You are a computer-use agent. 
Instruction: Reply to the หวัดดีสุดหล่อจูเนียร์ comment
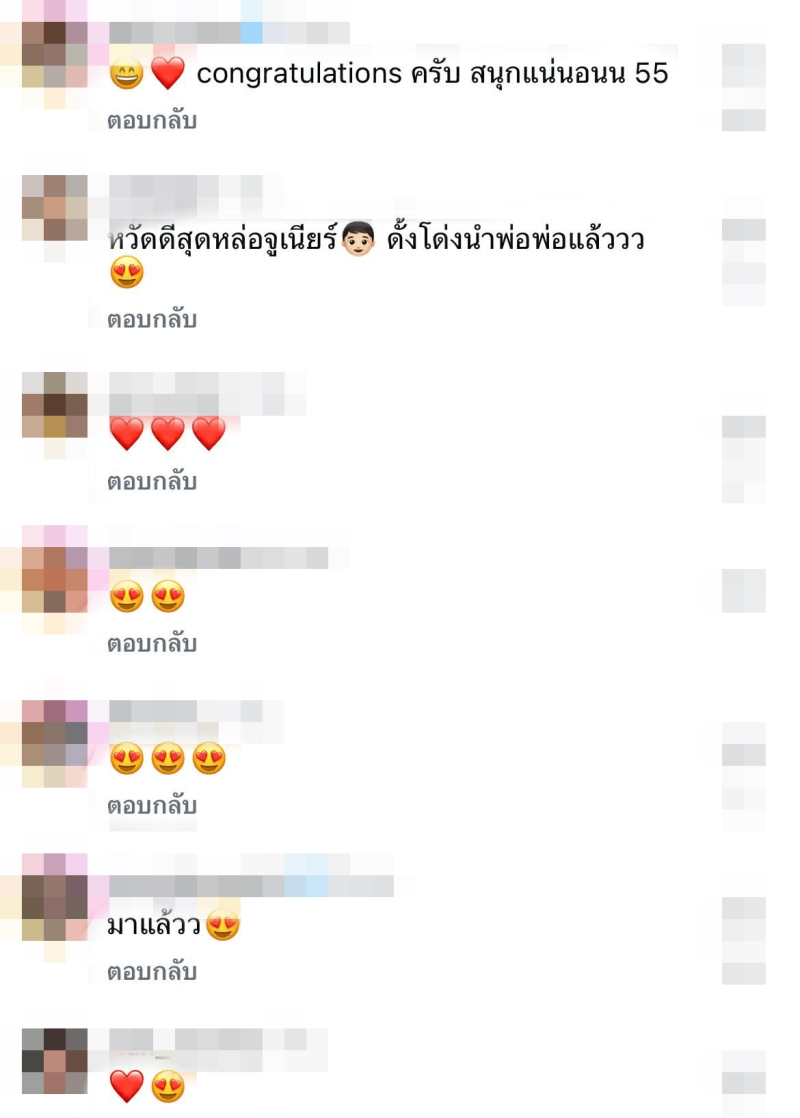pyautogui.click(x=152, y=320)
